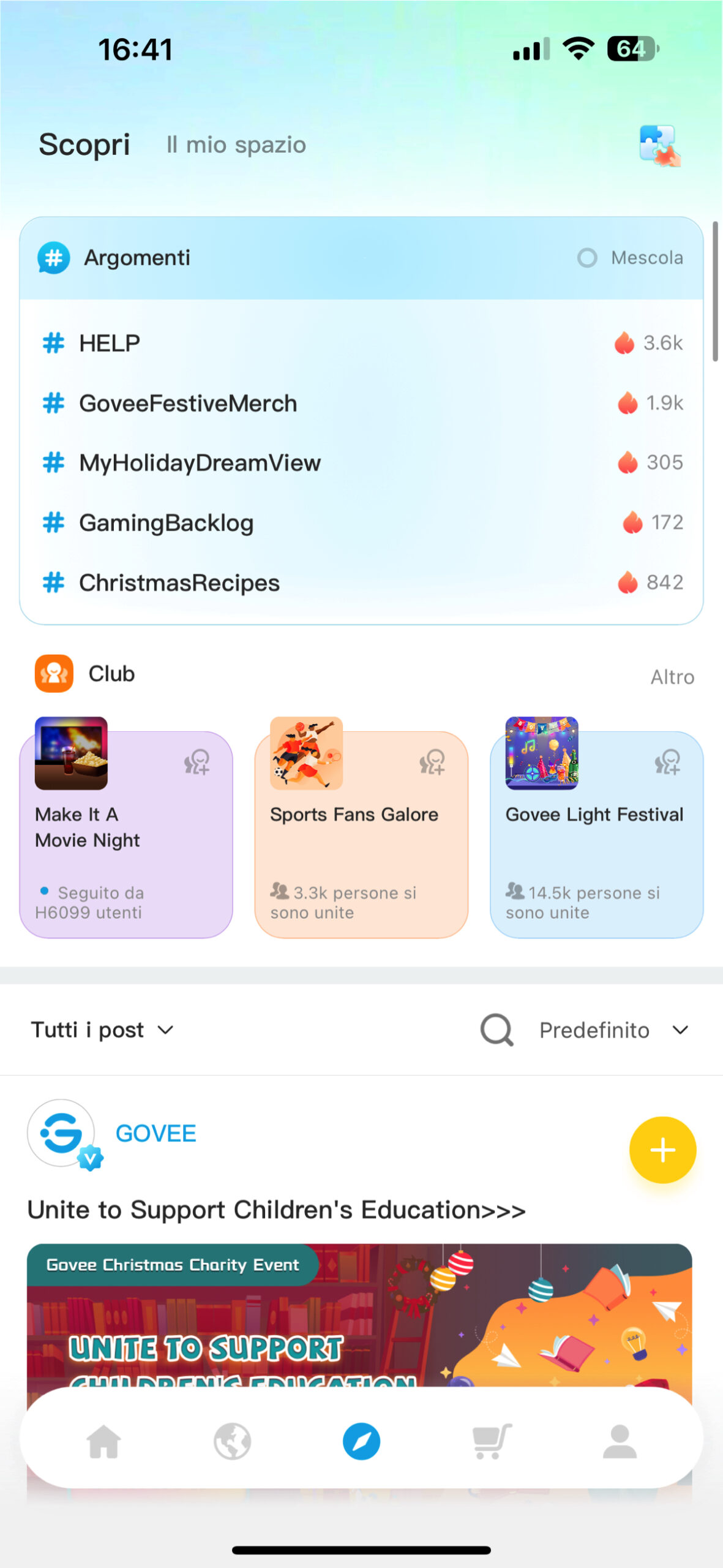Join the Sports Fans Galore club

coord(432,763)
